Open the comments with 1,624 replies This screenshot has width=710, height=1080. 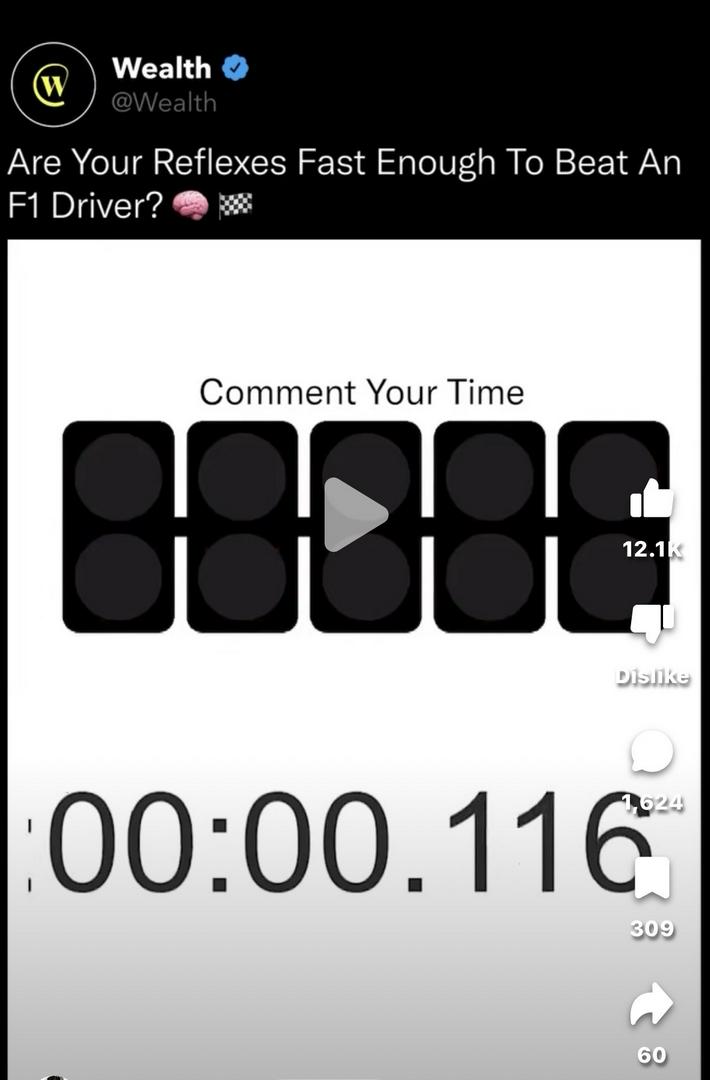pos(652,752)
